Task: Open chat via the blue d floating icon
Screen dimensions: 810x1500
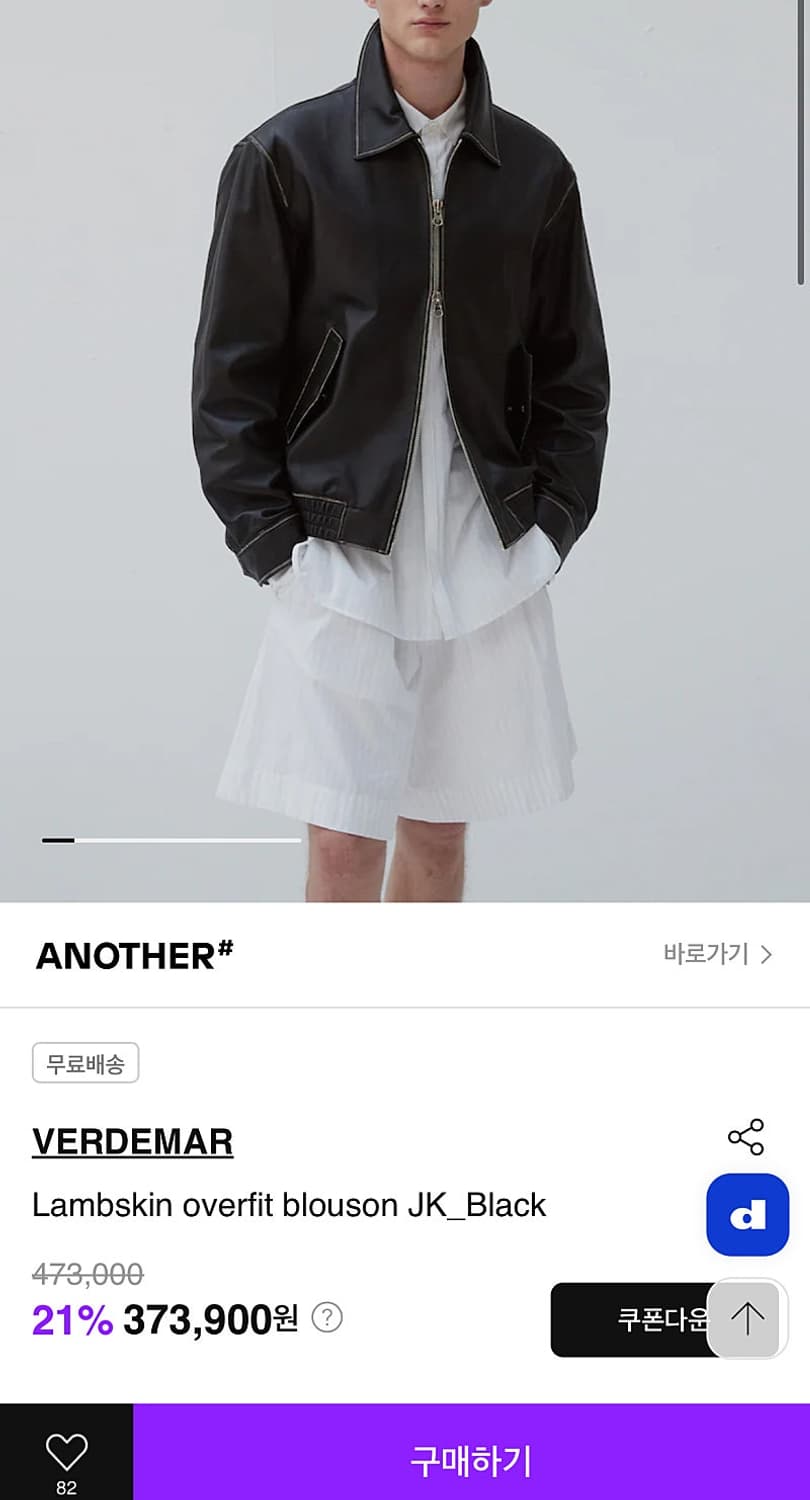Action: [x=747, y=1214]
